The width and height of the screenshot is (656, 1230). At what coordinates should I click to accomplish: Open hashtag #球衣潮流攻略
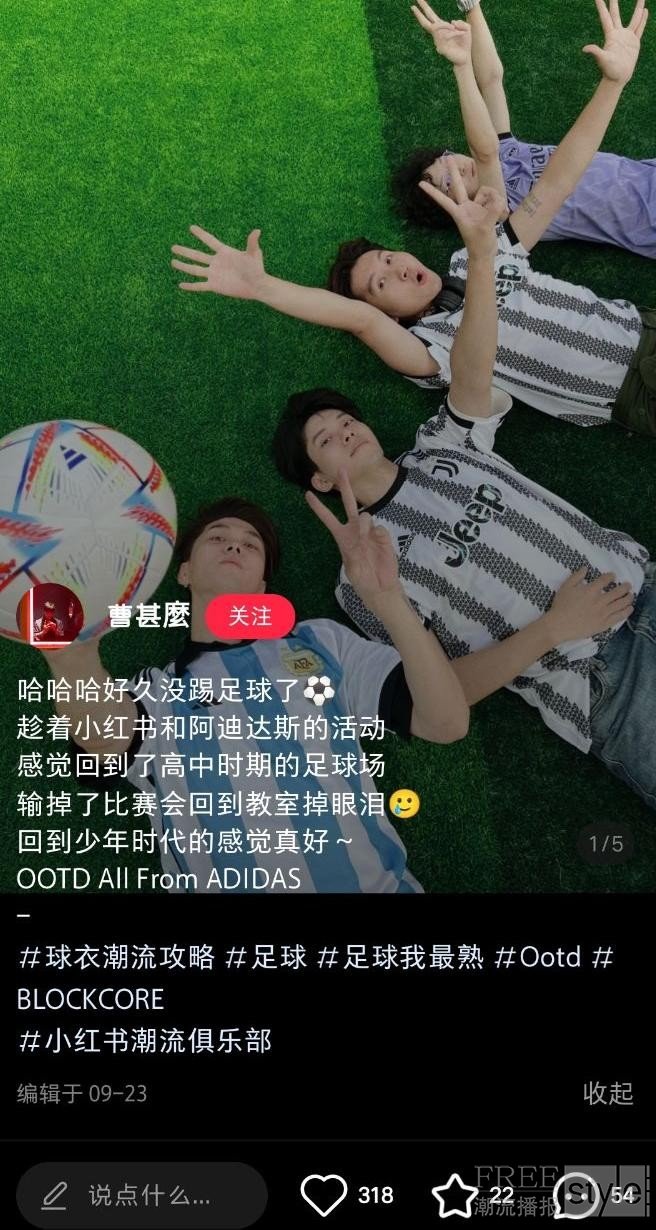pyautogui.click(x=117, y=957)
